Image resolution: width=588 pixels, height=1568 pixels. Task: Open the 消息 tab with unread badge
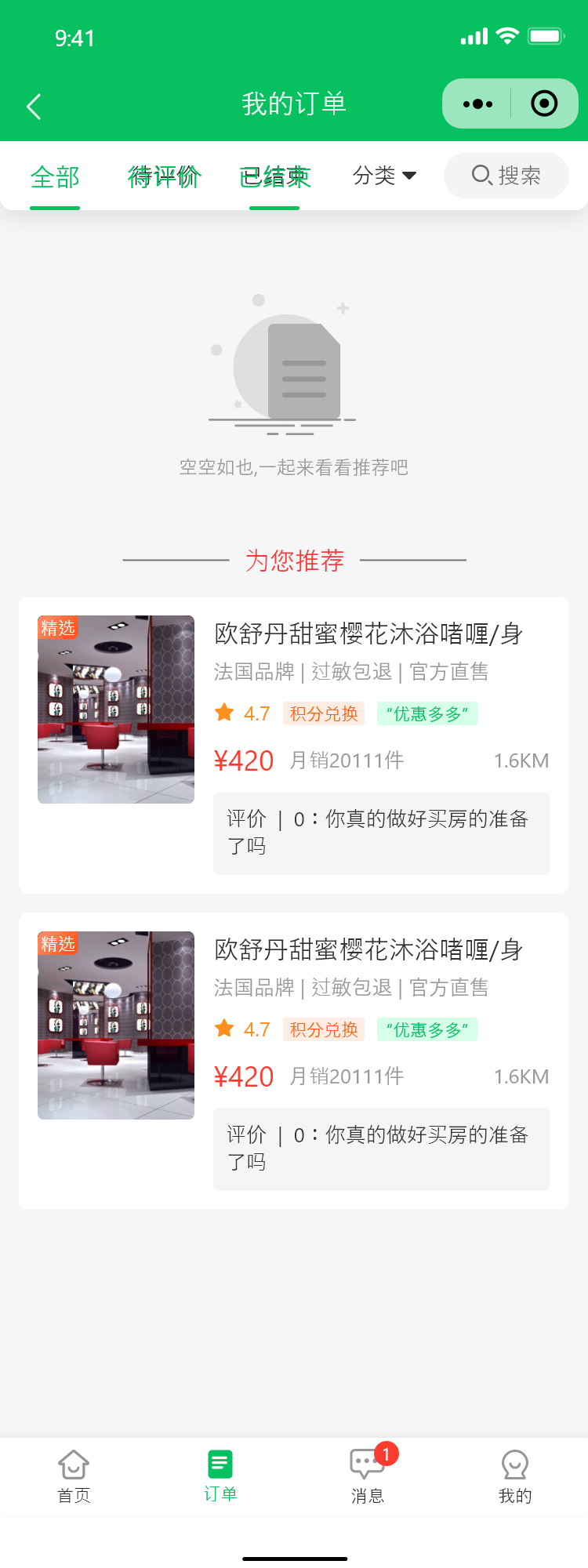coord(367,1476)
